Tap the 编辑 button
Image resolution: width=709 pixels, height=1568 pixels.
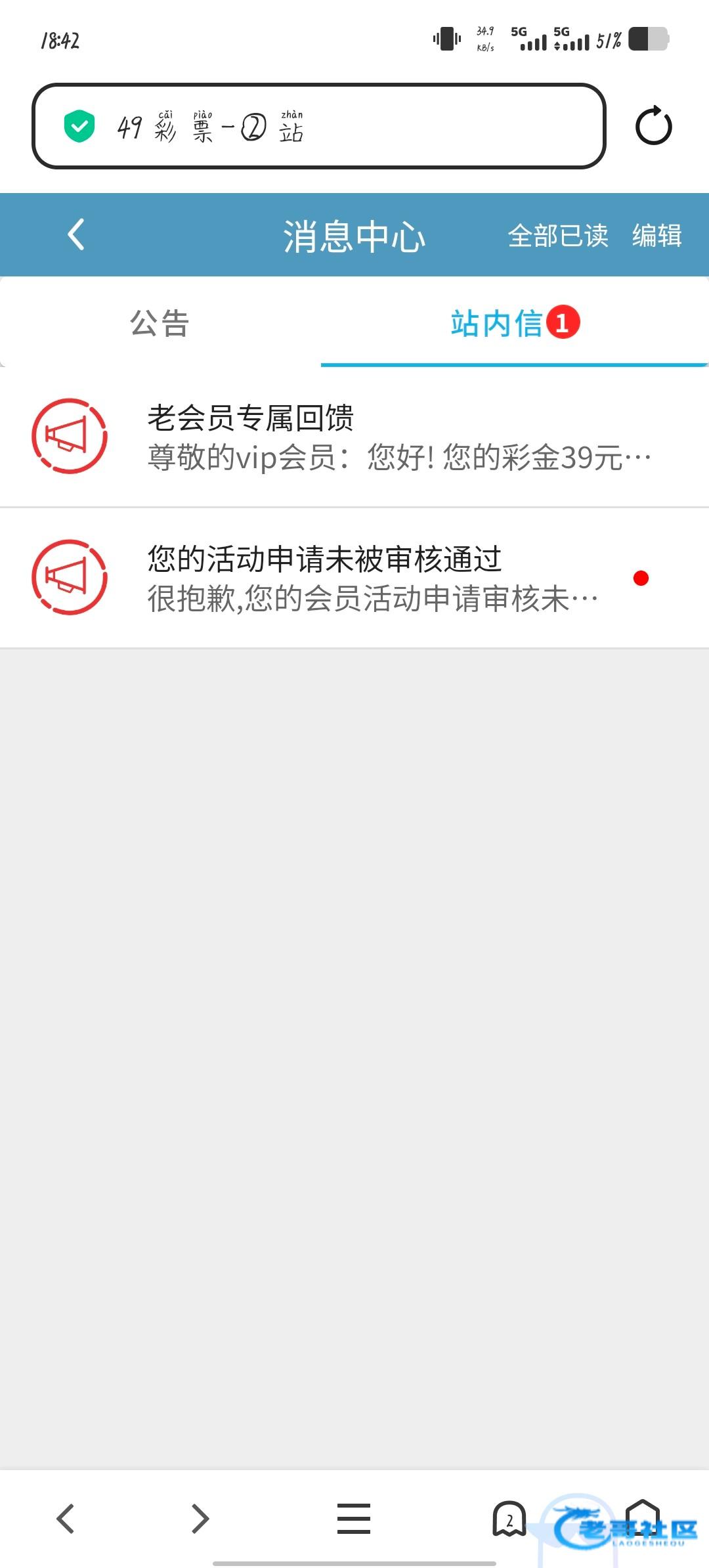[x=656, y=236]
